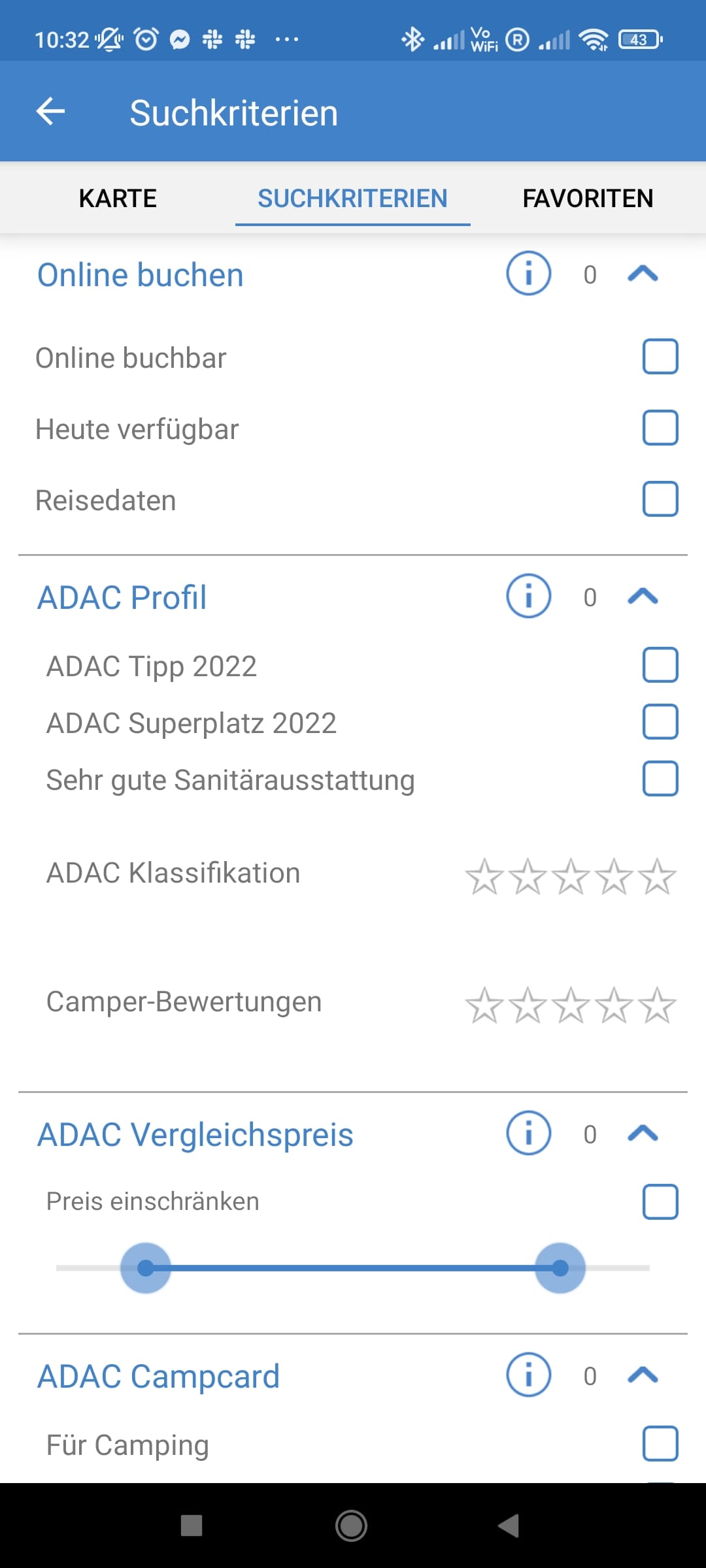706x1568 pixels.
Task: Switch to the Favoriten tab
Action: point(588,198)
